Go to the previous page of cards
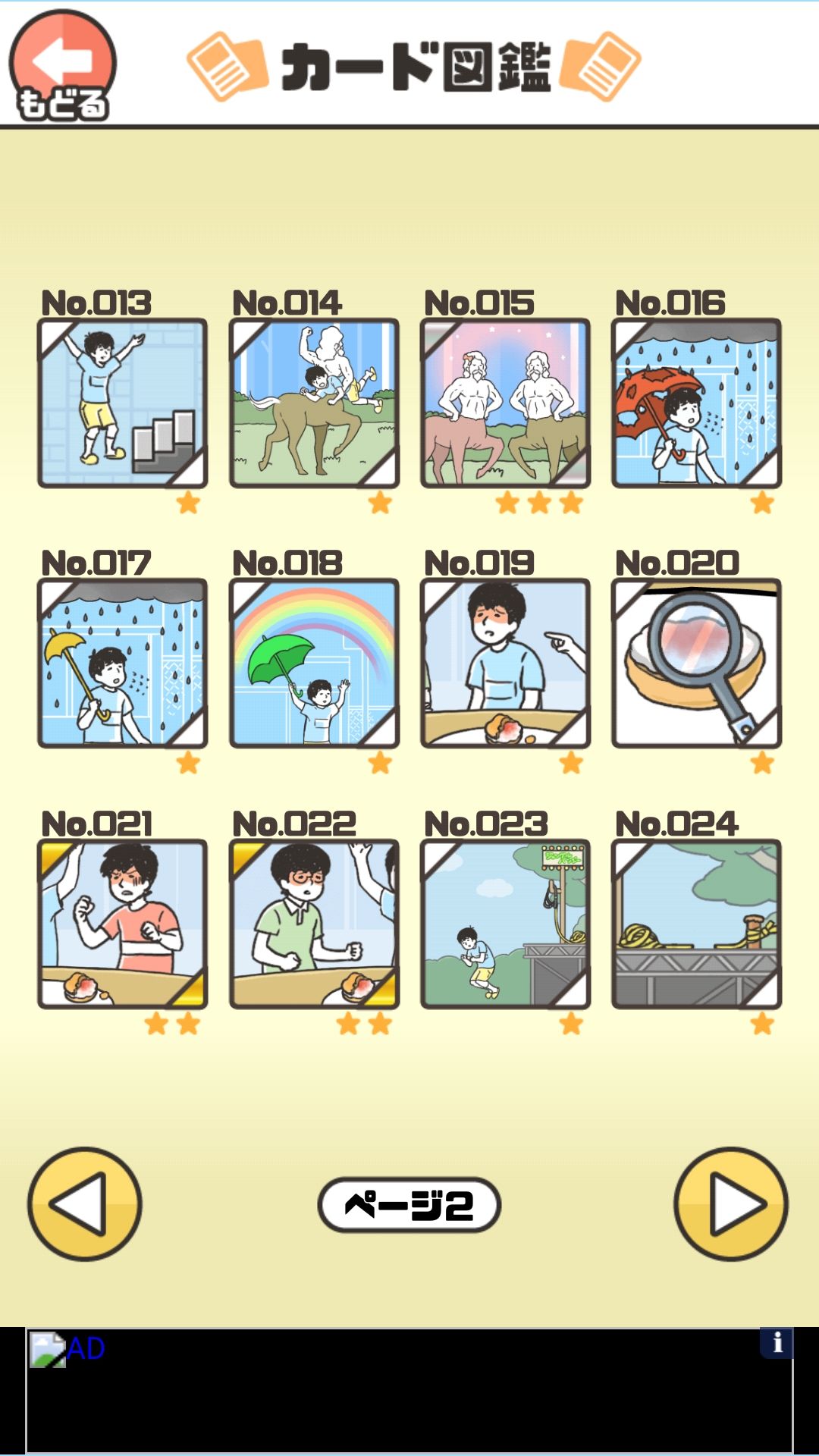819x1456 pixels. pyautogui.click(x=85, y=1204)
